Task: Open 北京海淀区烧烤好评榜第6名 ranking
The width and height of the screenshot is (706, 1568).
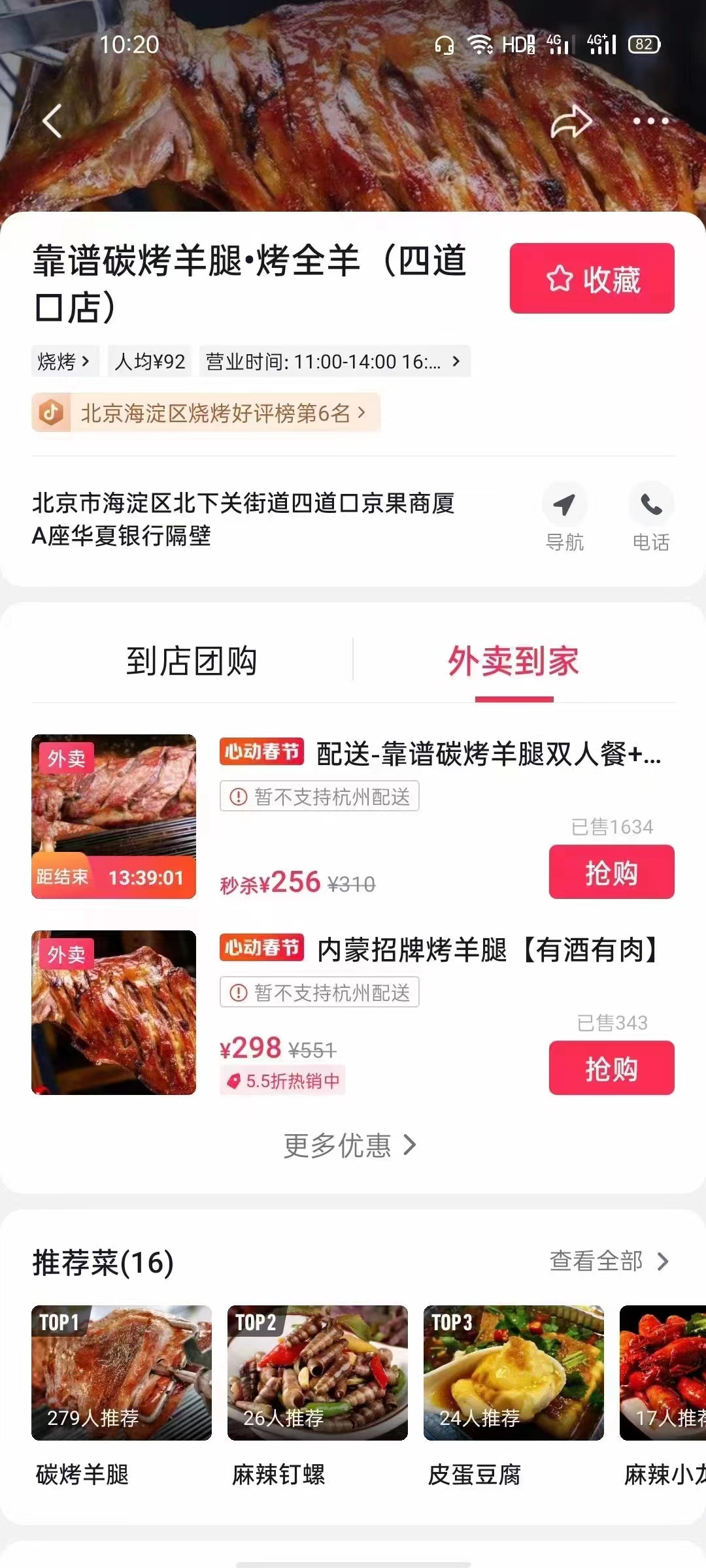Action: click(x=206, y=413)
